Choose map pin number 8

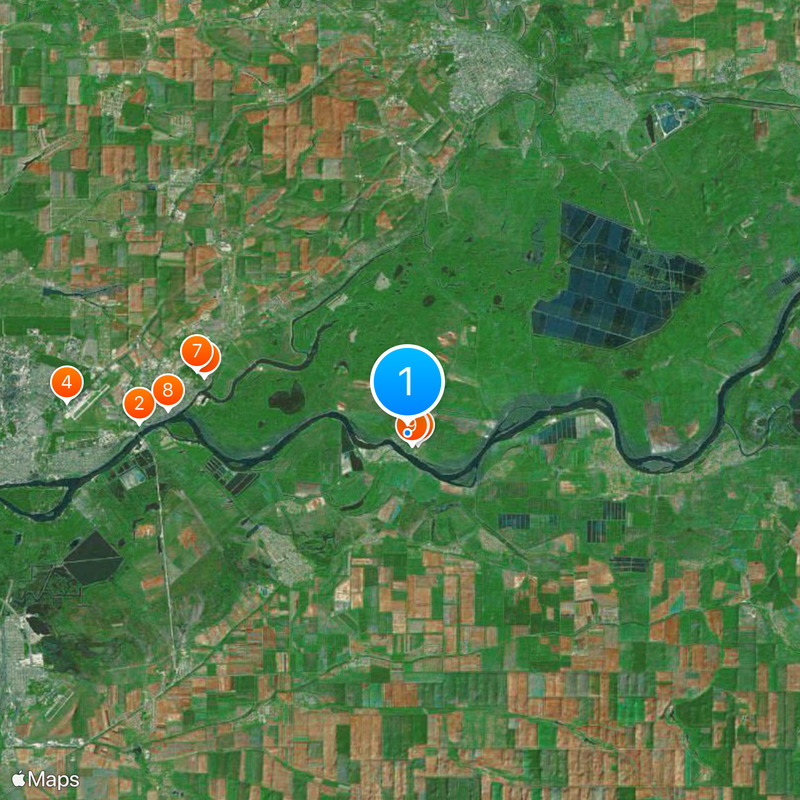[x=168, y=390]
